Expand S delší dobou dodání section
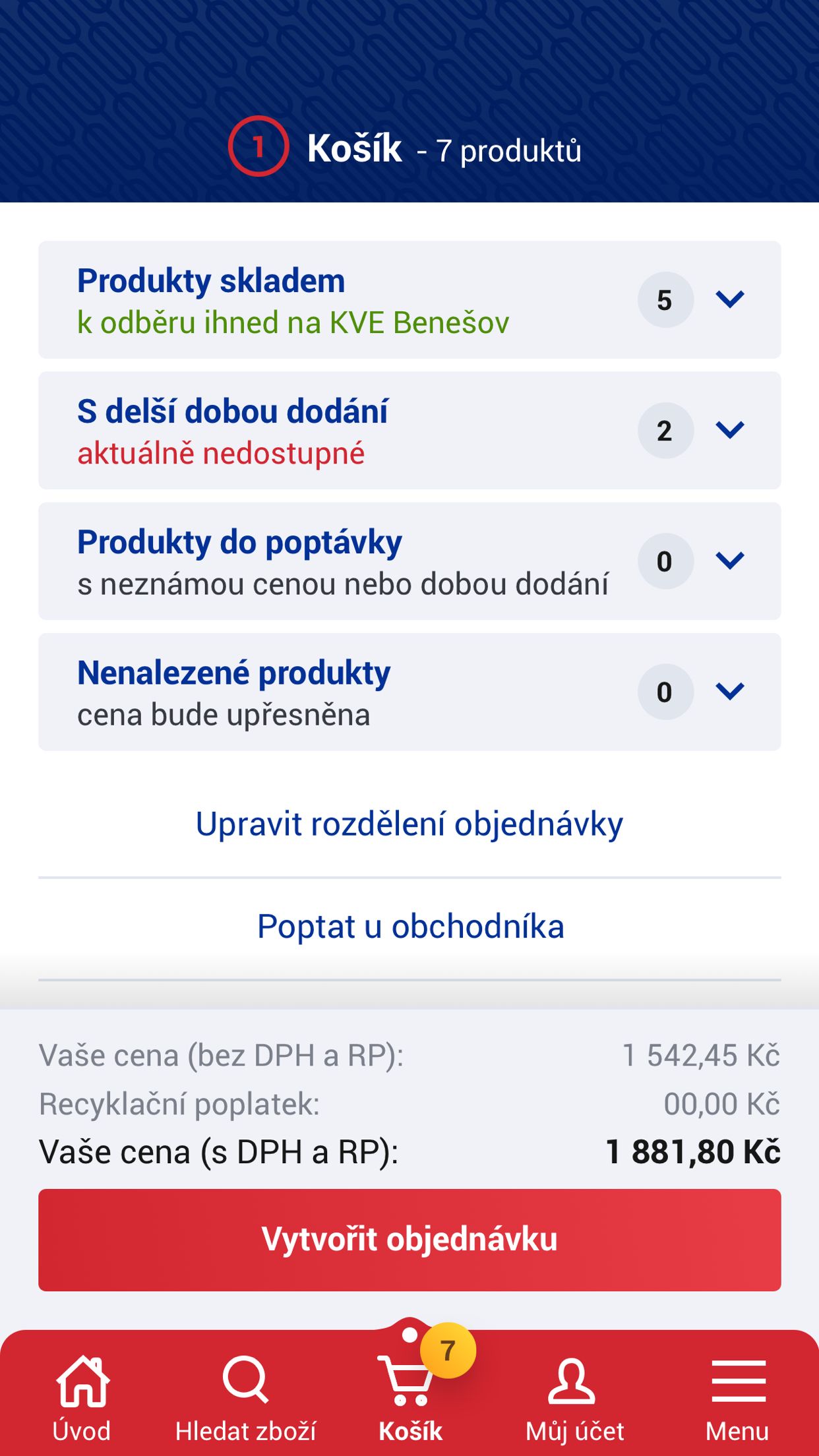 coord(409,431)
